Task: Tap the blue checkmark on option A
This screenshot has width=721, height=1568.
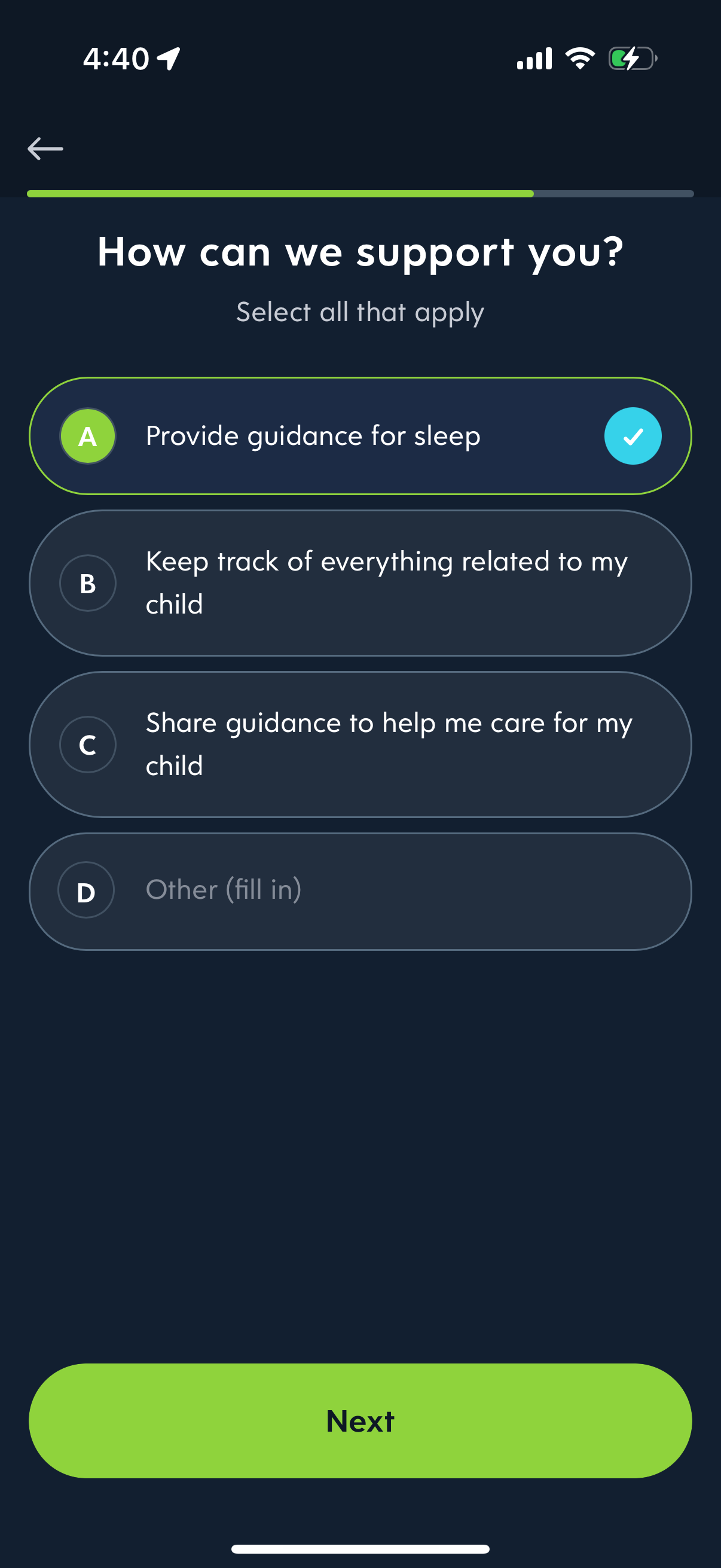Action: (632, 435)
